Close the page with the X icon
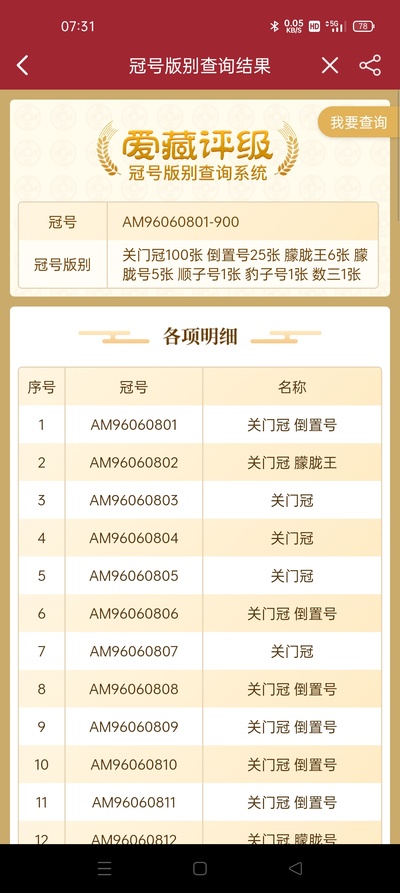This screenshot has width=400, height=893. [x=330, y=65]
